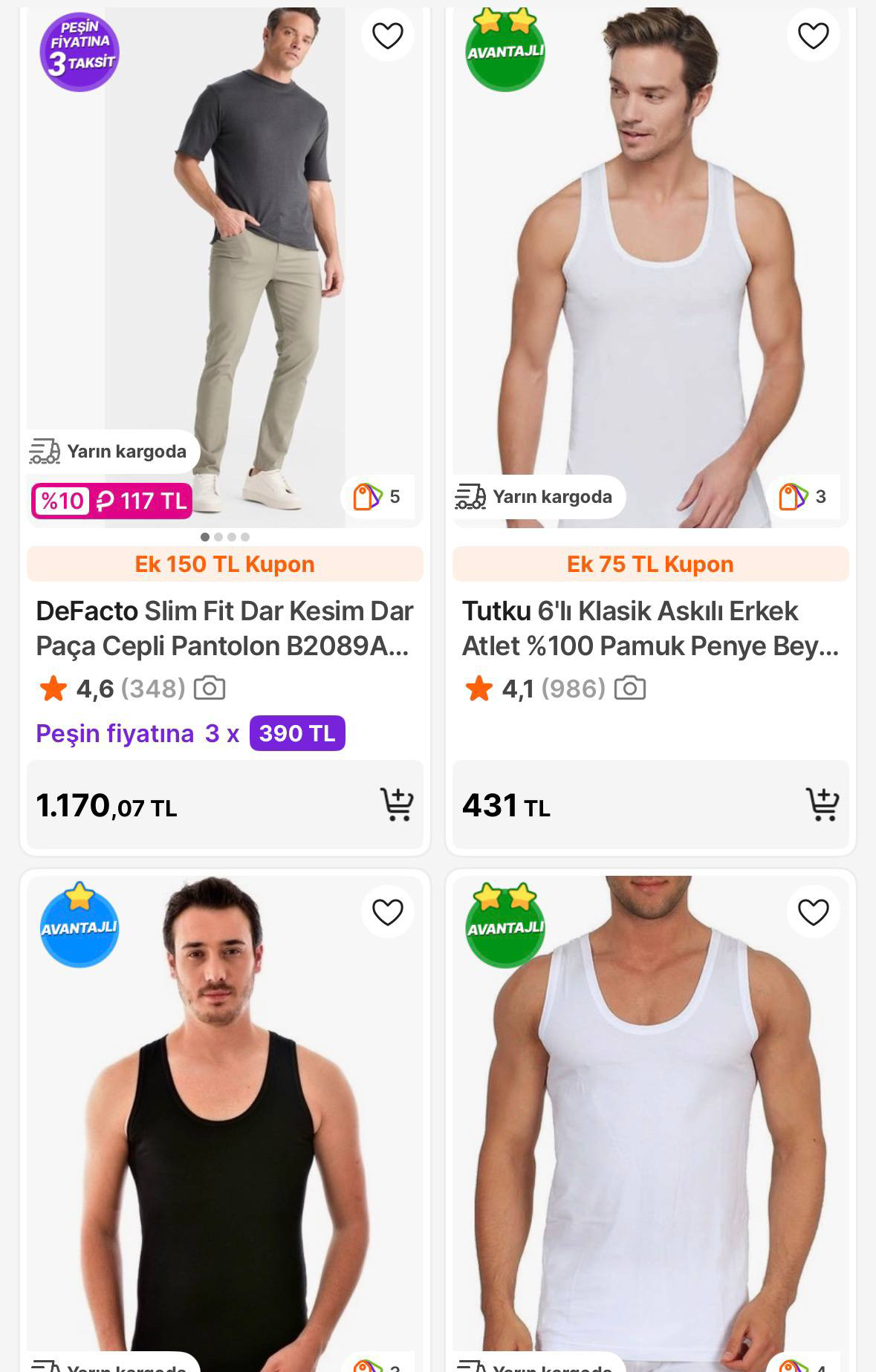Favorite the black atlet product

tap(387, 911)
